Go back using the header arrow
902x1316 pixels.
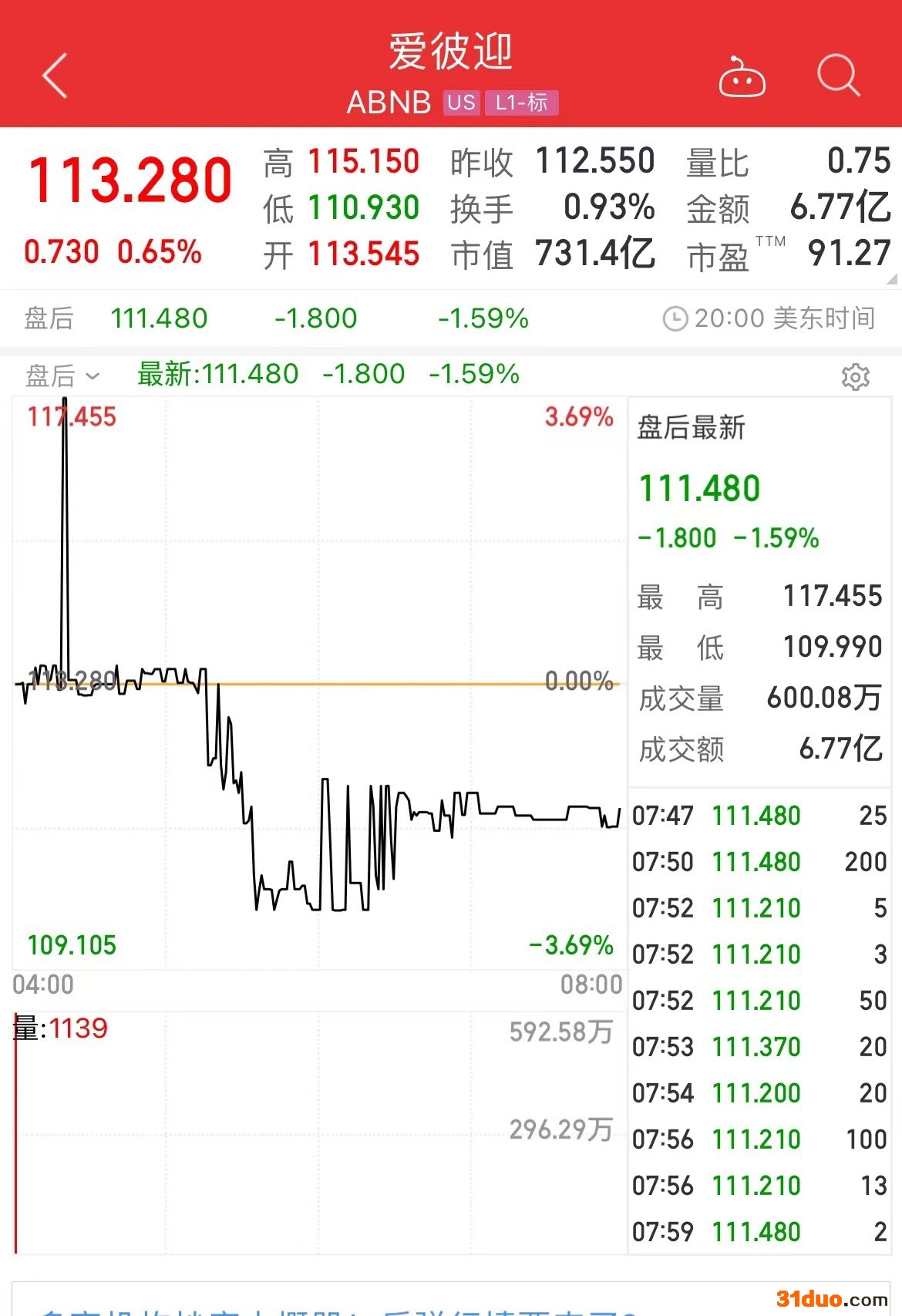[x=56, y=76]
